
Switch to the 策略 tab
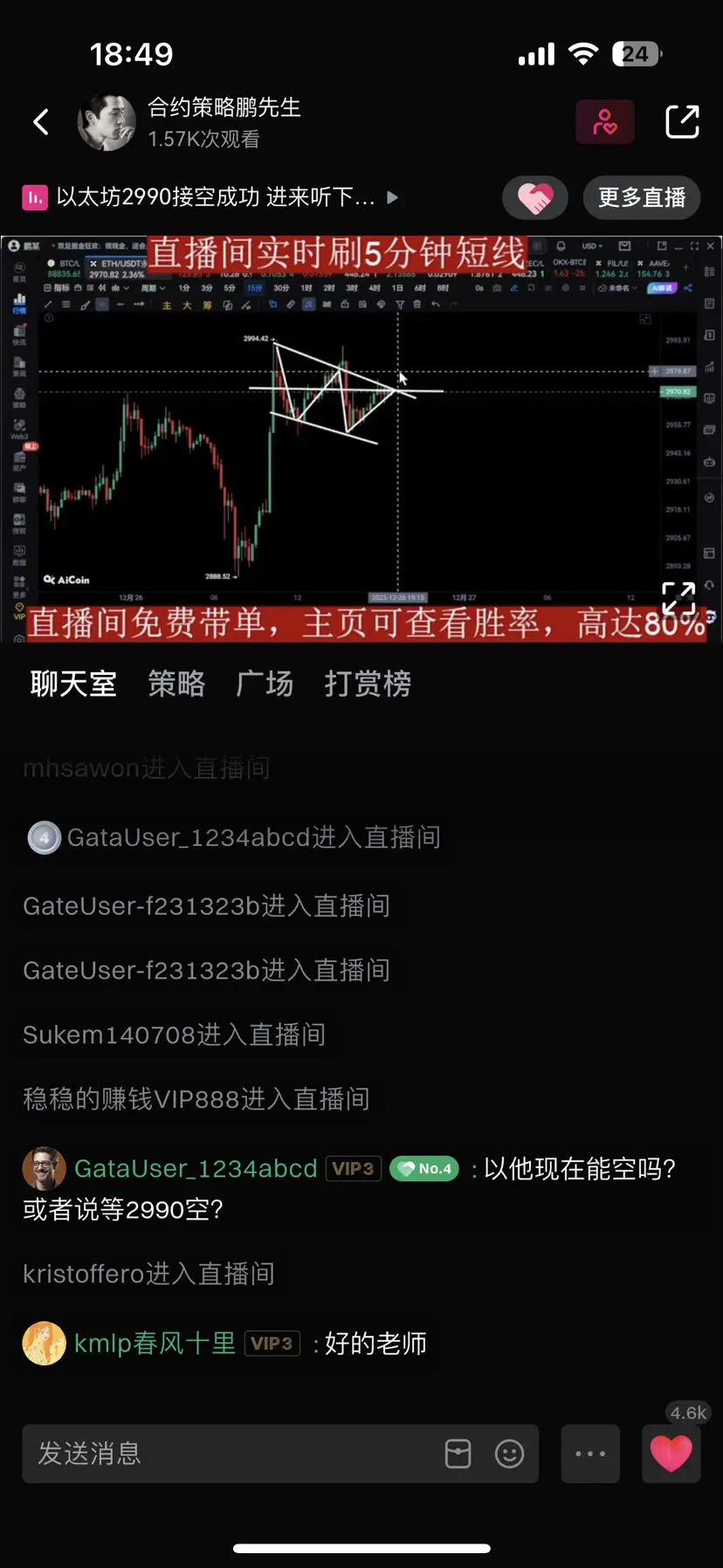(176, 684)
